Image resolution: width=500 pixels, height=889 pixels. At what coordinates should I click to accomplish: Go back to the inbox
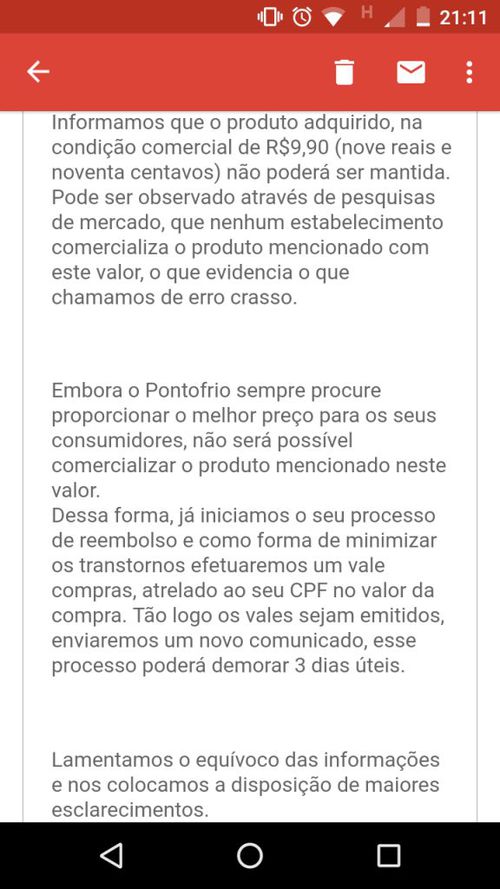pyautogui.click(x=38, y=72)
